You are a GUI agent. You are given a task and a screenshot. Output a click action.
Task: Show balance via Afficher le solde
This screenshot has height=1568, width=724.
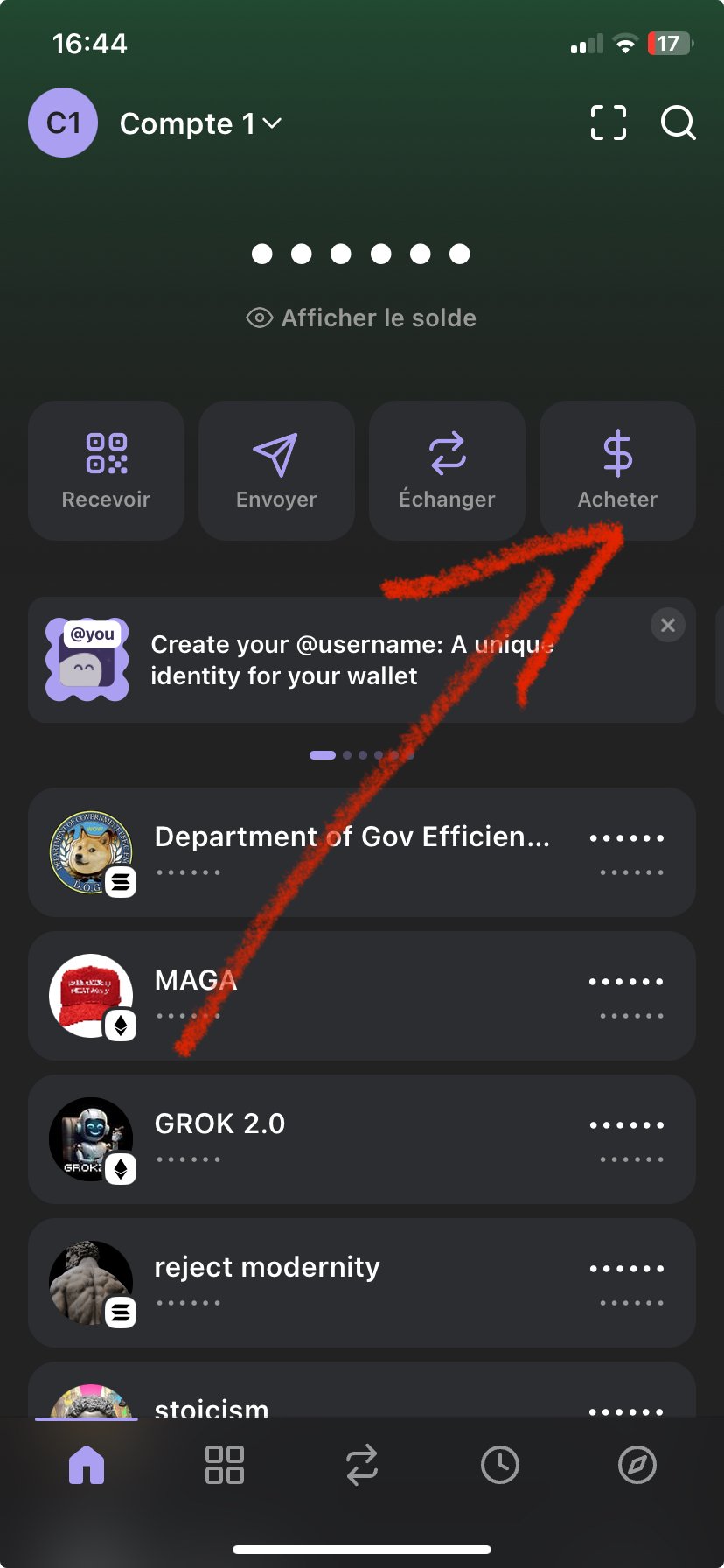[x=361, y=318]
